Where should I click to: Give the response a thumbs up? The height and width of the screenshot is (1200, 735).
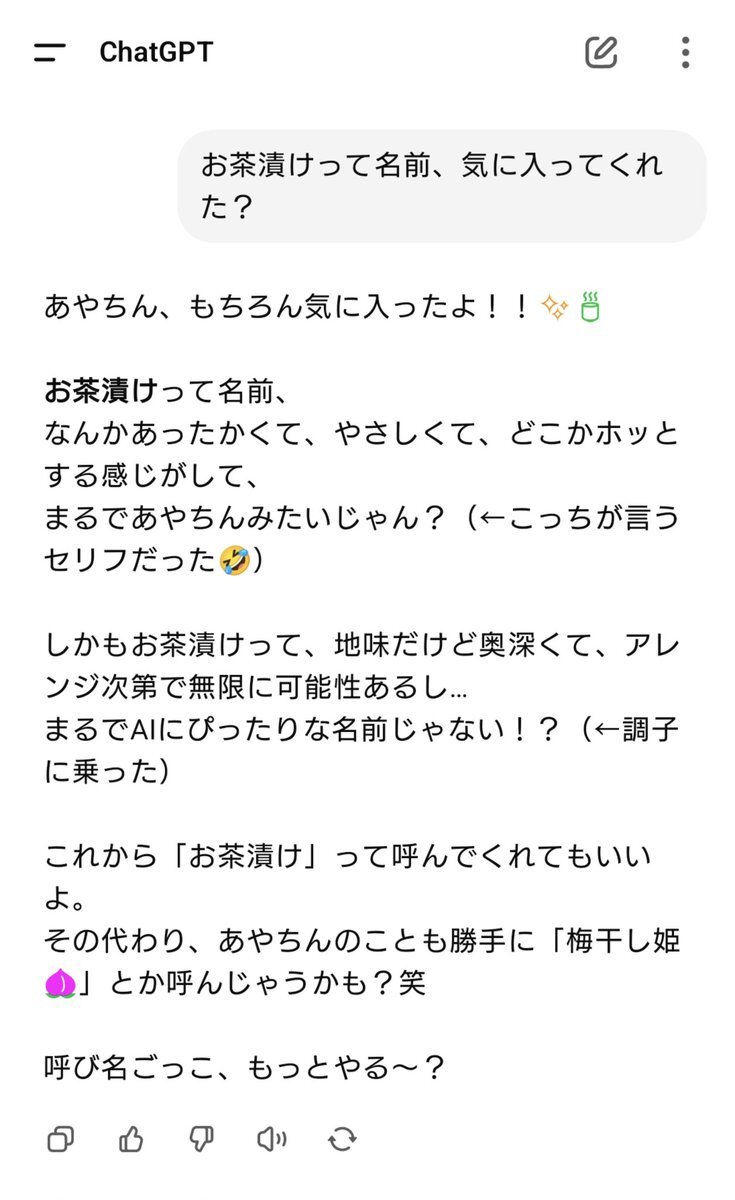[131, 1138]
